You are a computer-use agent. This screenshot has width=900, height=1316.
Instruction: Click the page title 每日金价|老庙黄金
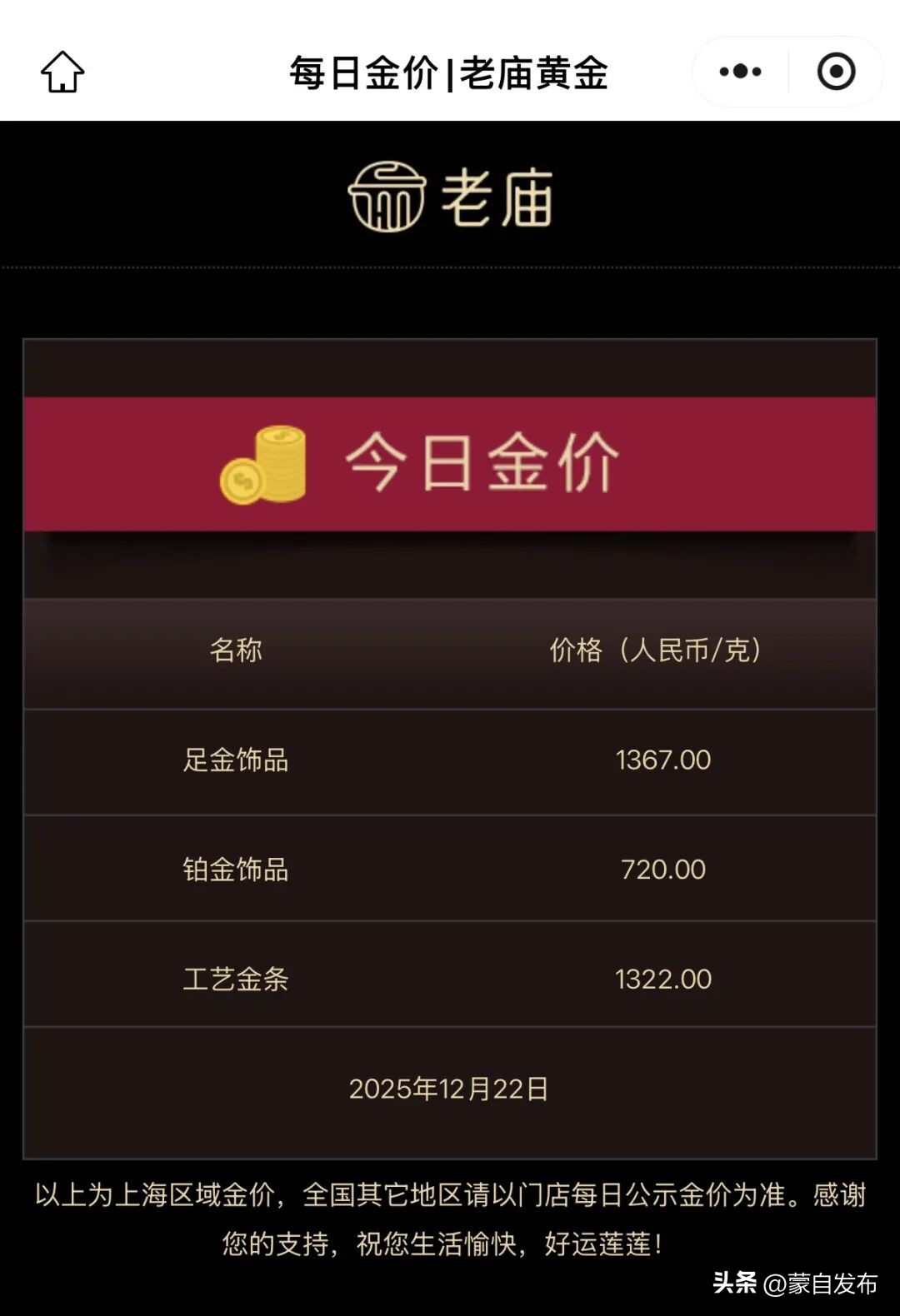450,72
